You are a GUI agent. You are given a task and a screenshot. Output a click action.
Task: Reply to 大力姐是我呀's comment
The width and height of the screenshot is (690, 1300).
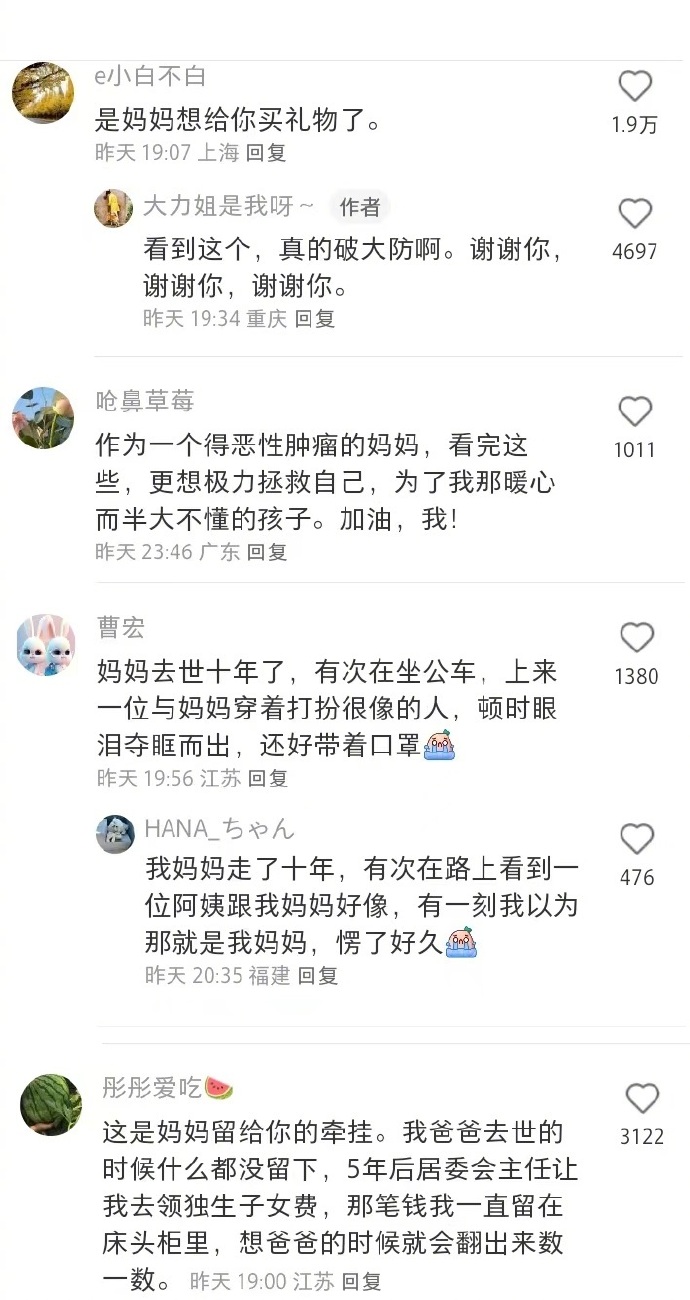[x=314, y=319]
